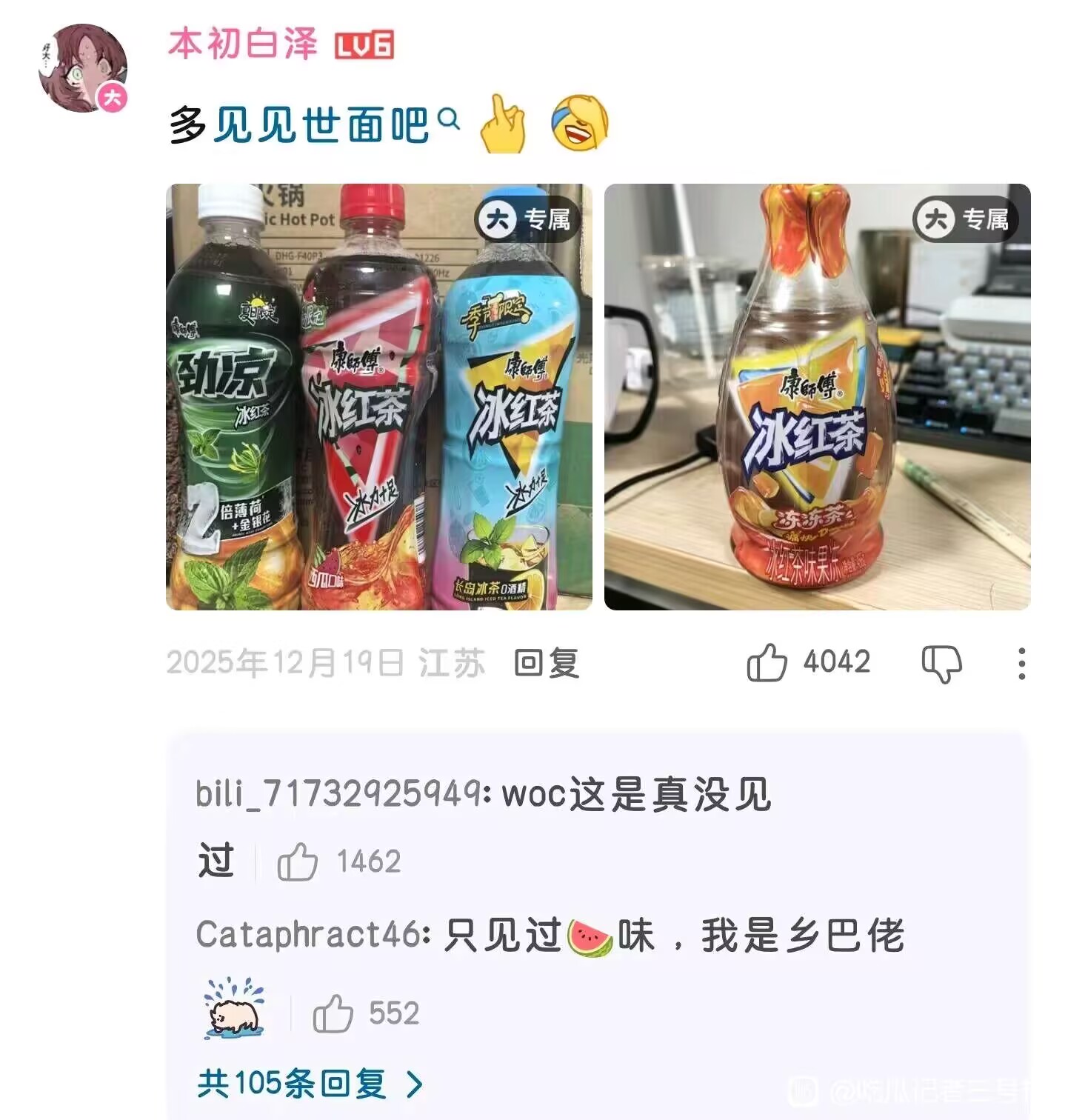
Task: Like Cataphract46's reply
Action: click(333, 1013)
